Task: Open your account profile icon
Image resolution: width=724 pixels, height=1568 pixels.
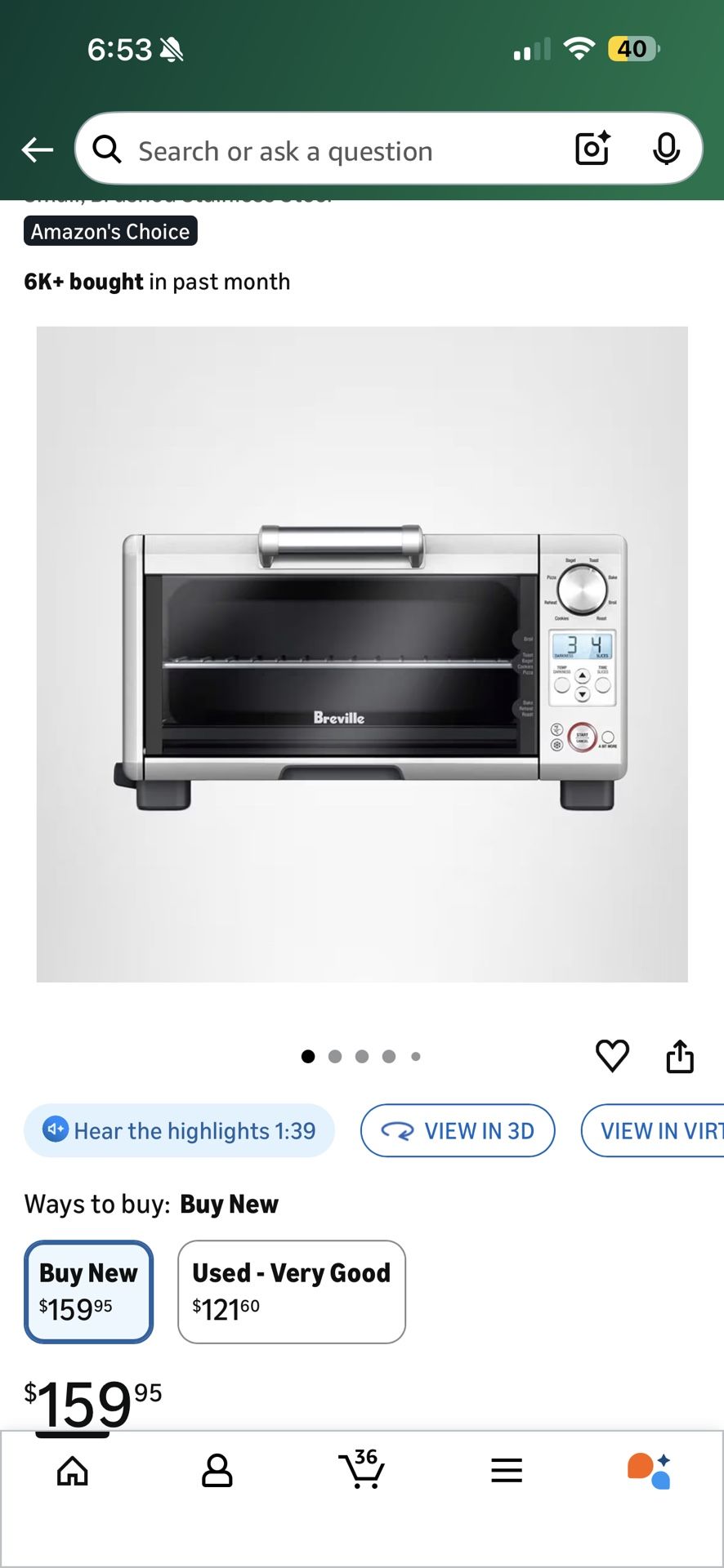Action: (x=217, y=1470)
